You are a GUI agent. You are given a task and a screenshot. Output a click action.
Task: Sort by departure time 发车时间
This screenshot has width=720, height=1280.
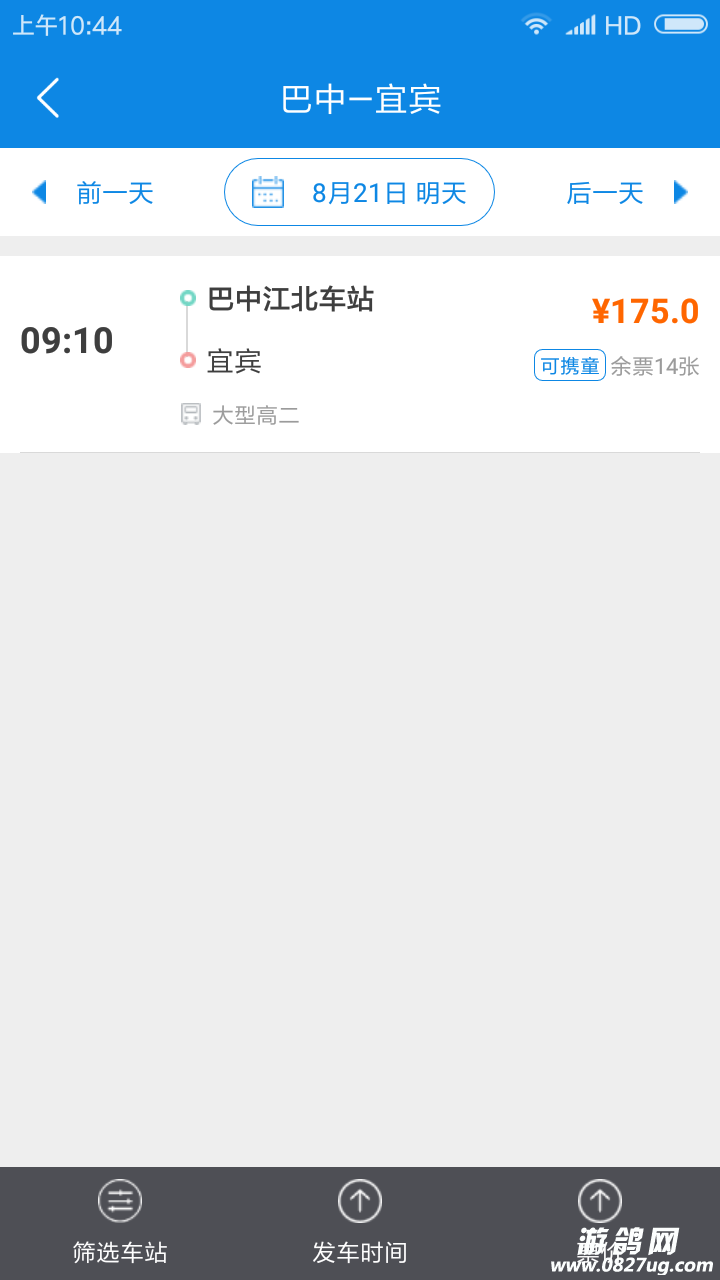point(360,1222)
